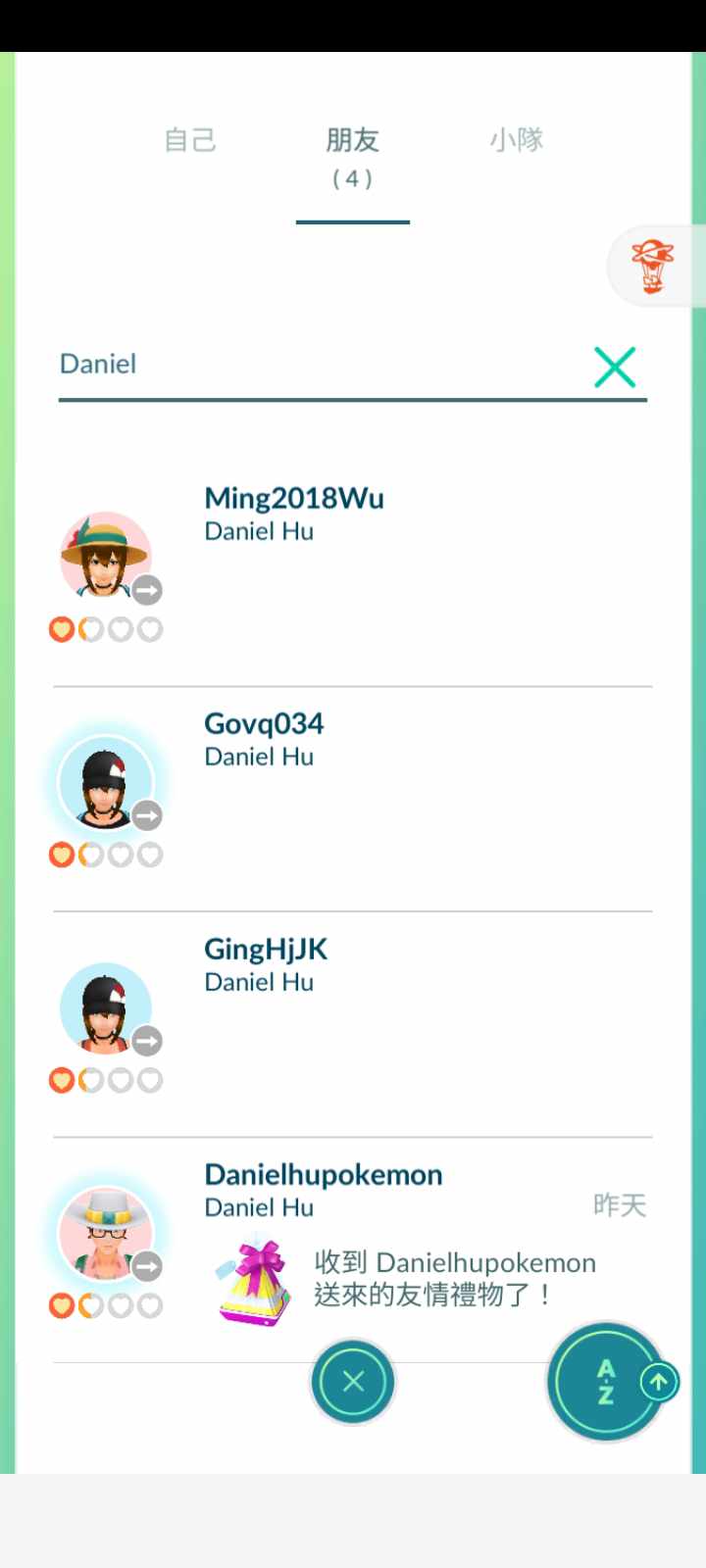Switch to the 自己 tab

[190, 140]
